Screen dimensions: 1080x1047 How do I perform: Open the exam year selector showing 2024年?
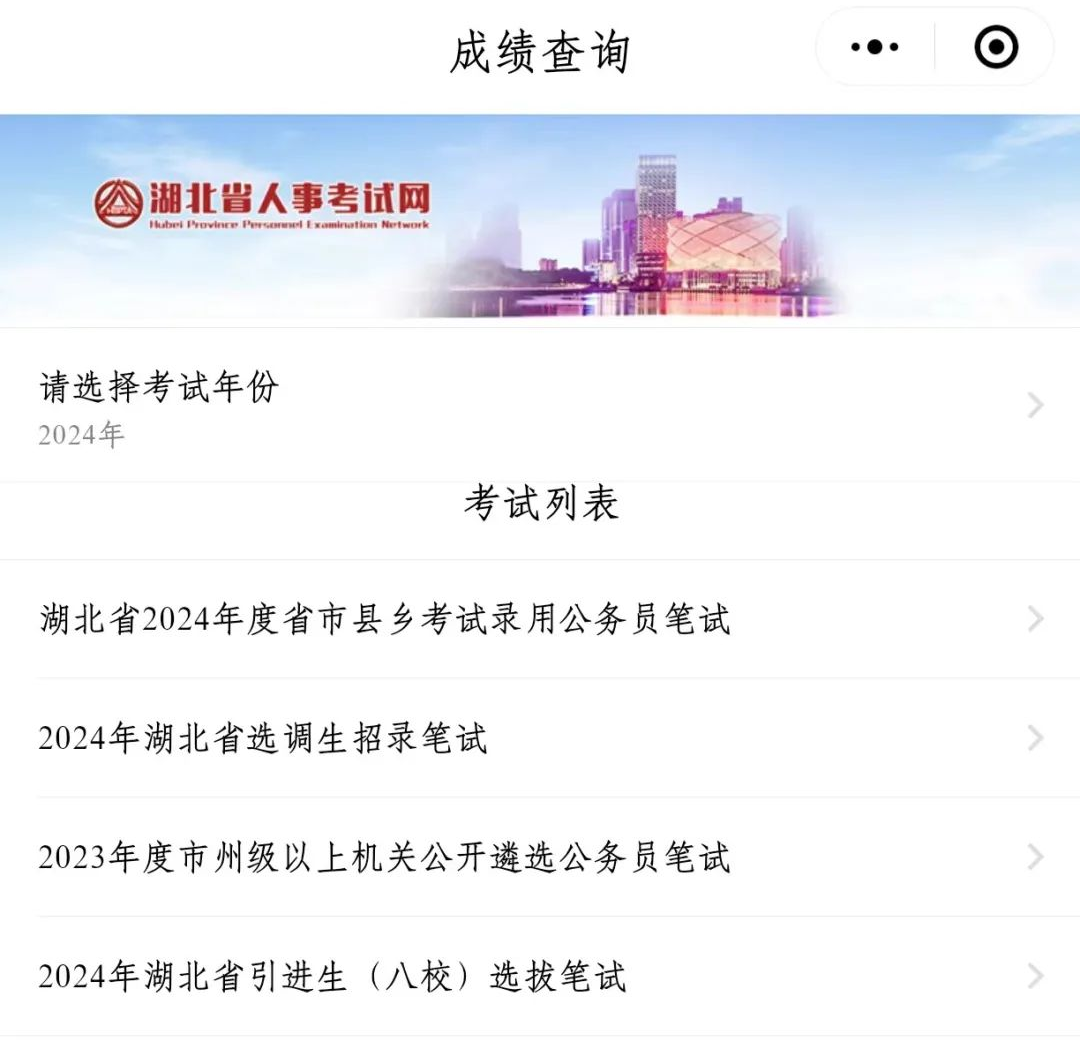click(x=540, y=405)
